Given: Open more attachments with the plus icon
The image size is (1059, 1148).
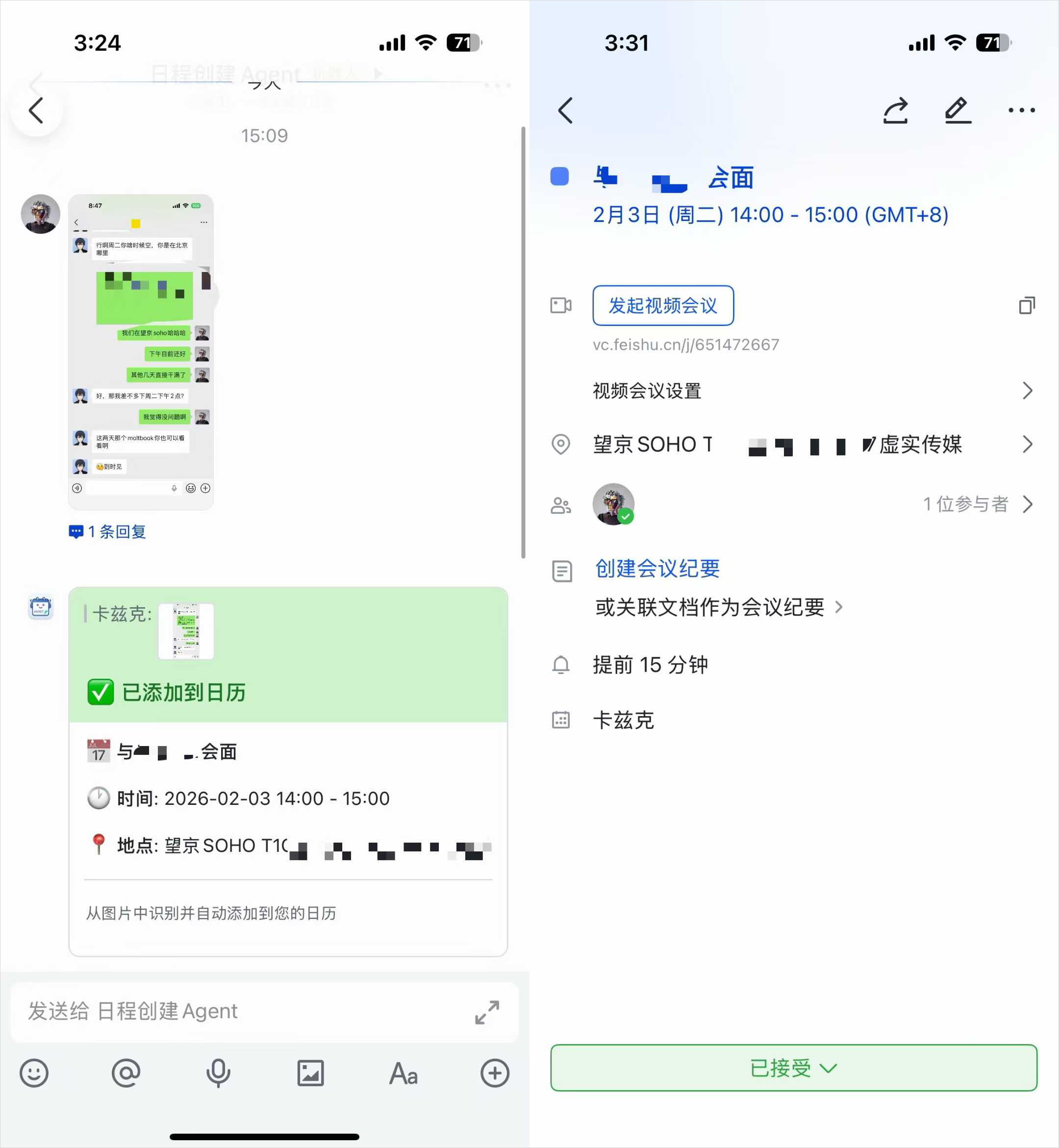Looking at the screenshot, I should click(x=494, y=1073).
